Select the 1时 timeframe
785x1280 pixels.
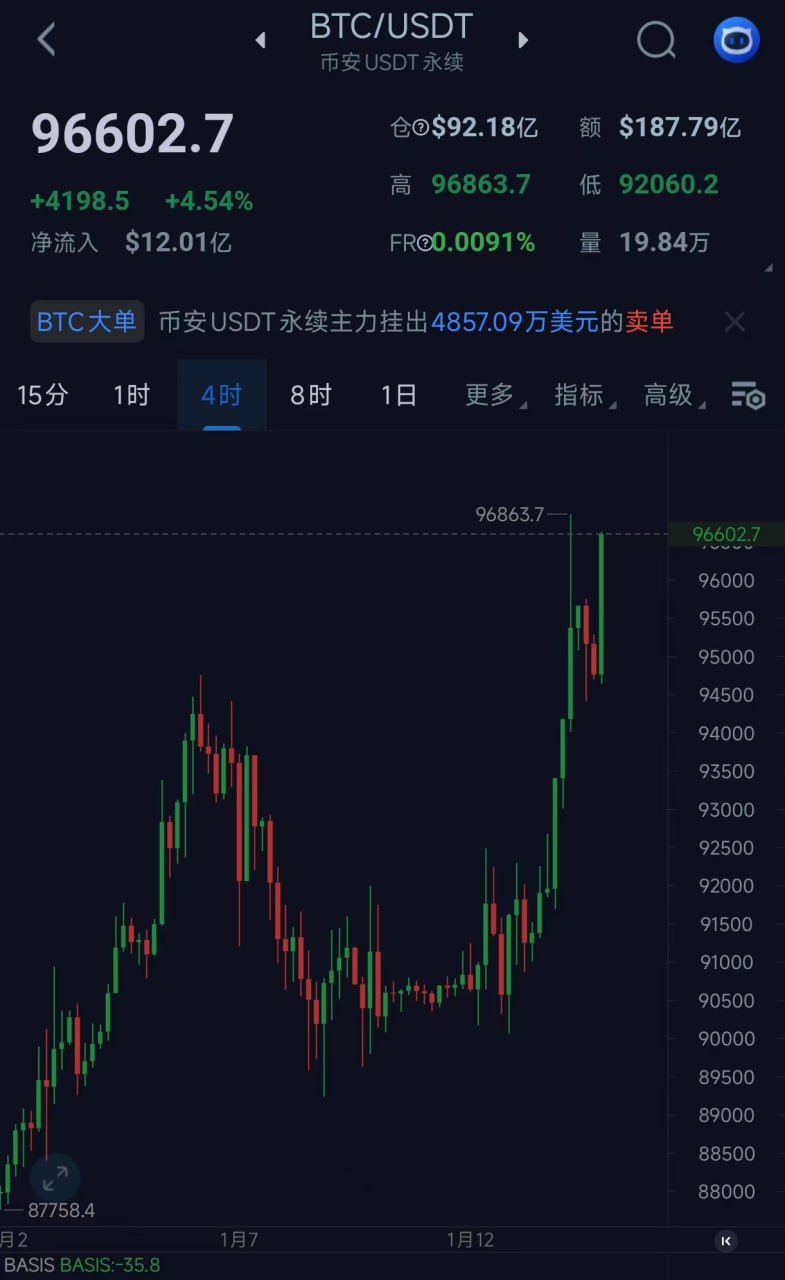[x=131, y=395]
